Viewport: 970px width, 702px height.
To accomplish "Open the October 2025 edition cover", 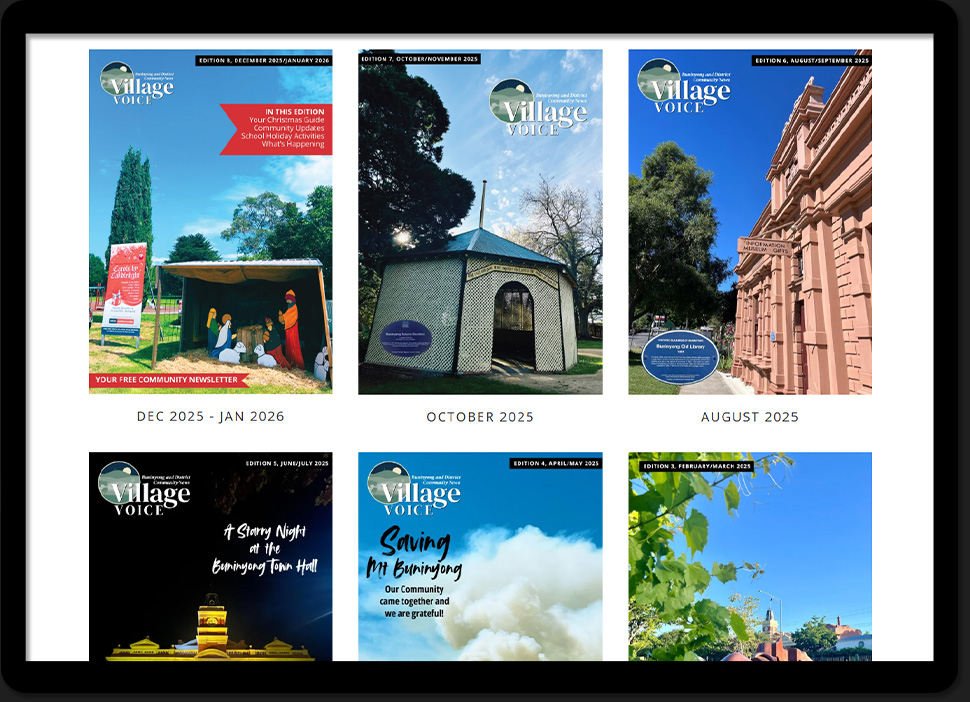I will [x=480, y=222].
